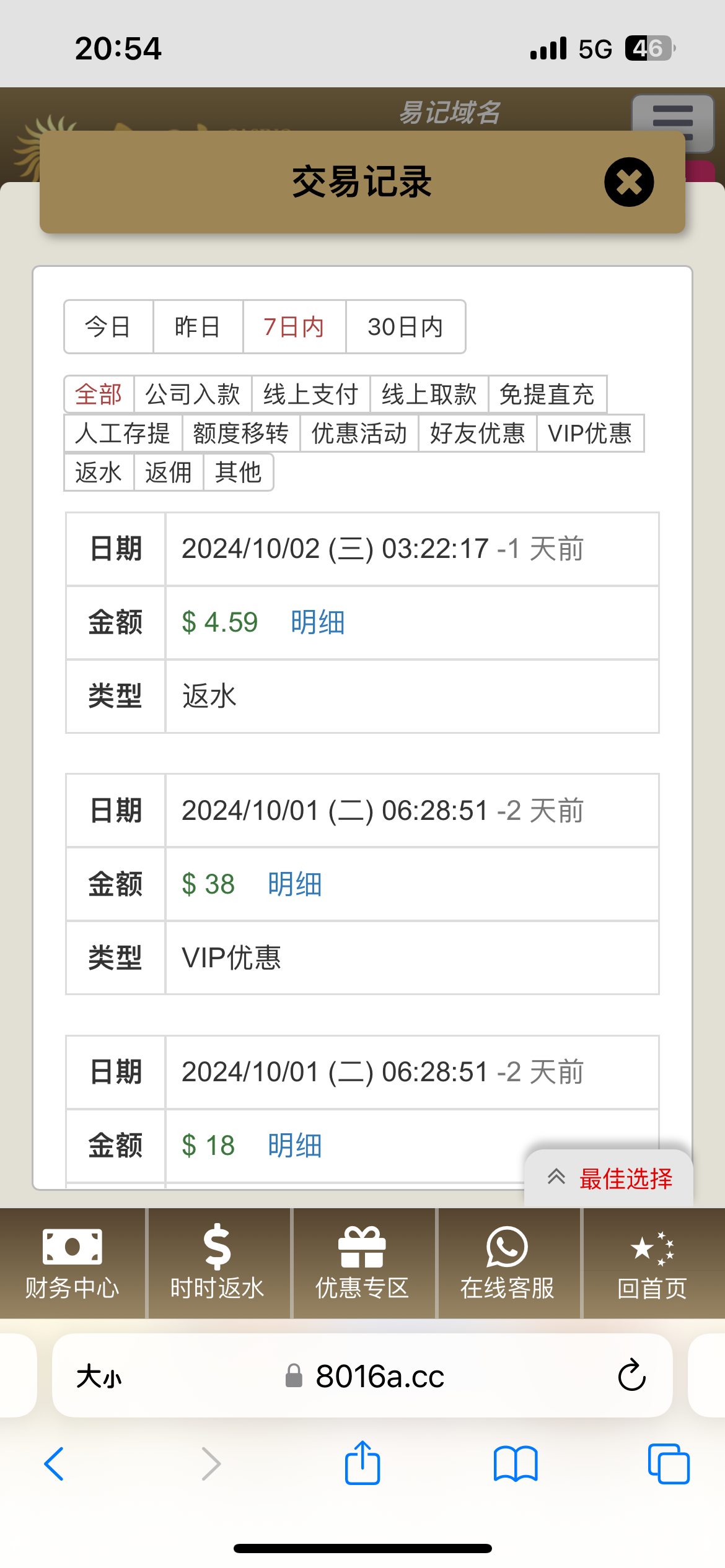Return to 回首页 home

(x=652, y=1263)
